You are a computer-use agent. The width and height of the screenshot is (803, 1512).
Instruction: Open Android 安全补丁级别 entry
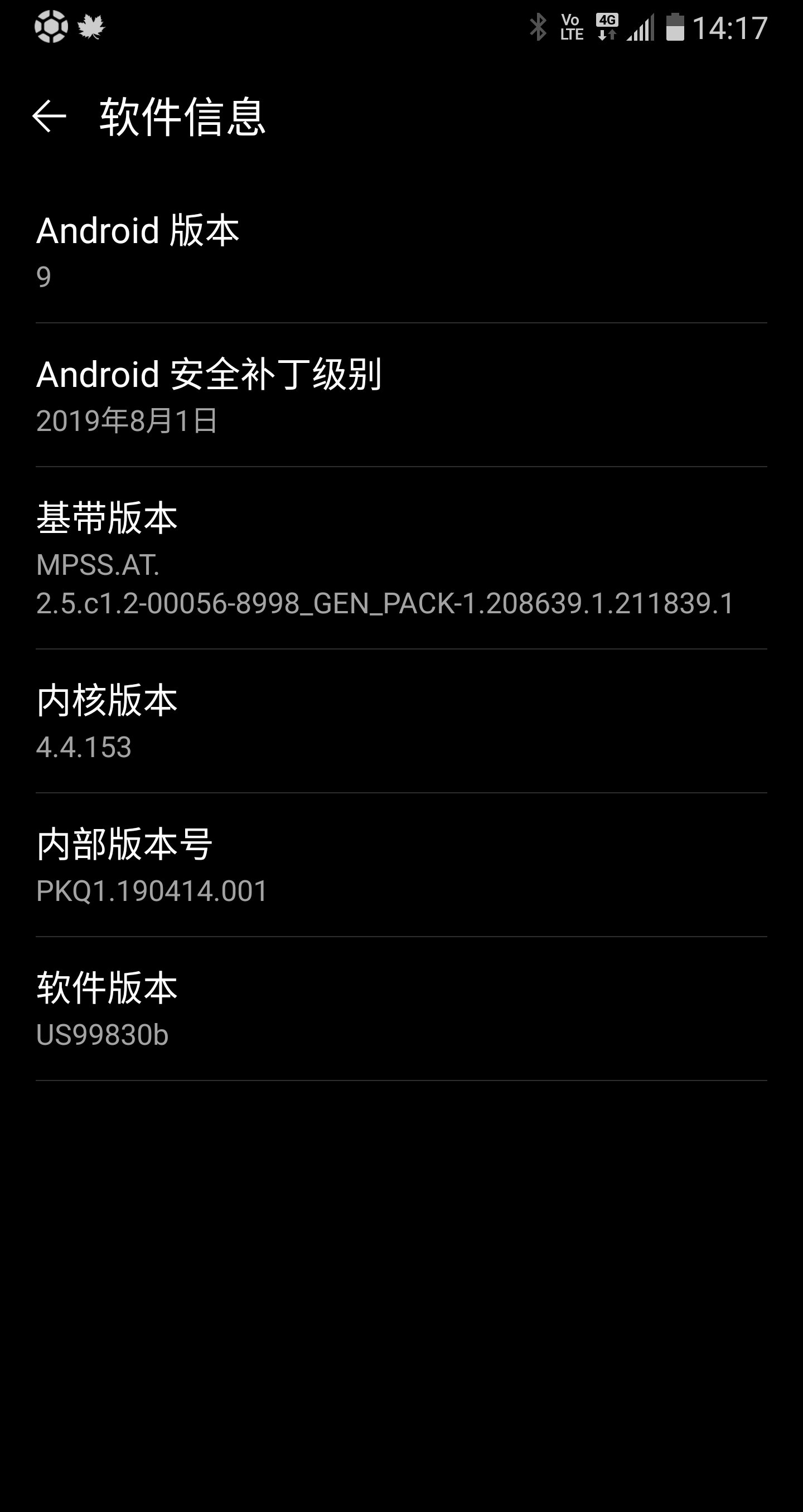401,395
